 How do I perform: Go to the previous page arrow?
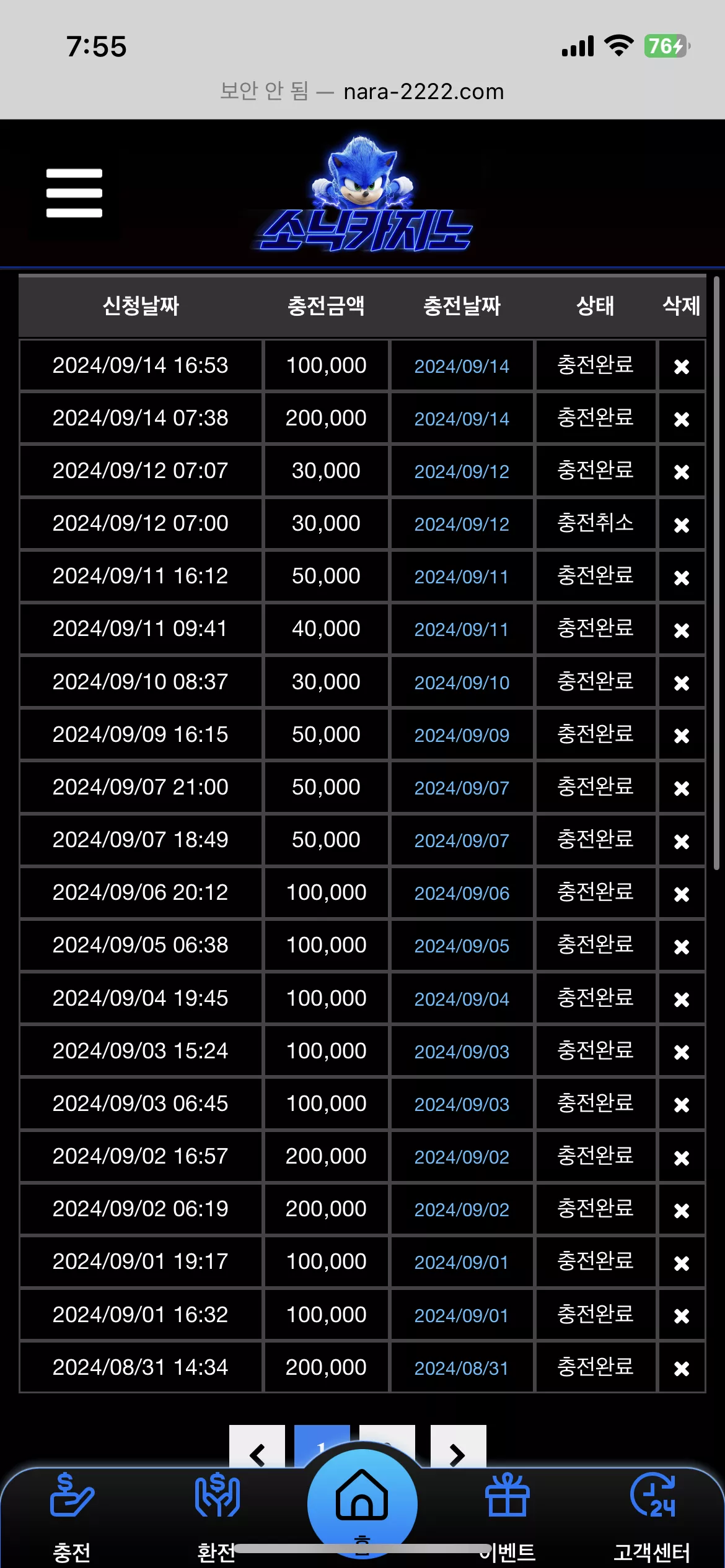257,1448
